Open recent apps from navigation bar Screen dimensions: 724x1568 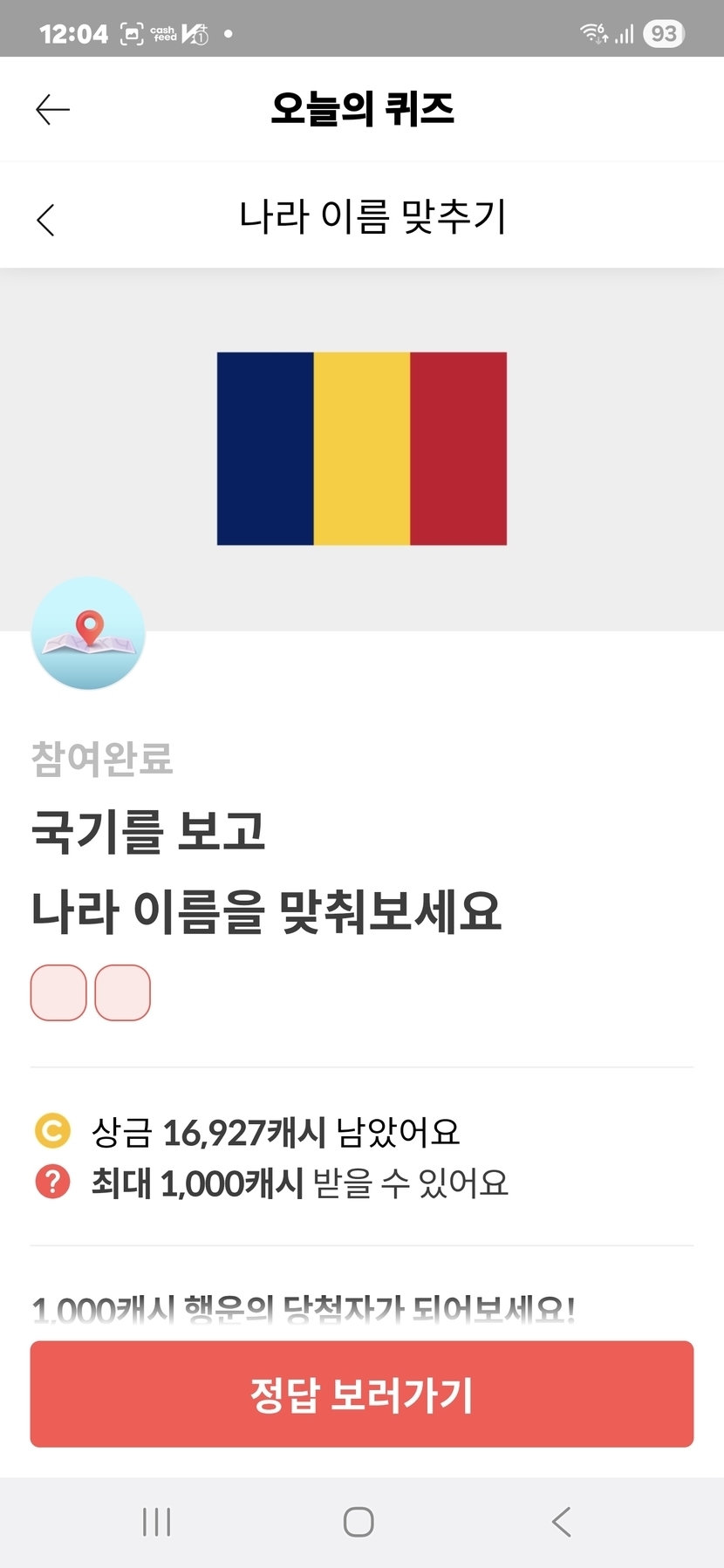click(157, 1522)
